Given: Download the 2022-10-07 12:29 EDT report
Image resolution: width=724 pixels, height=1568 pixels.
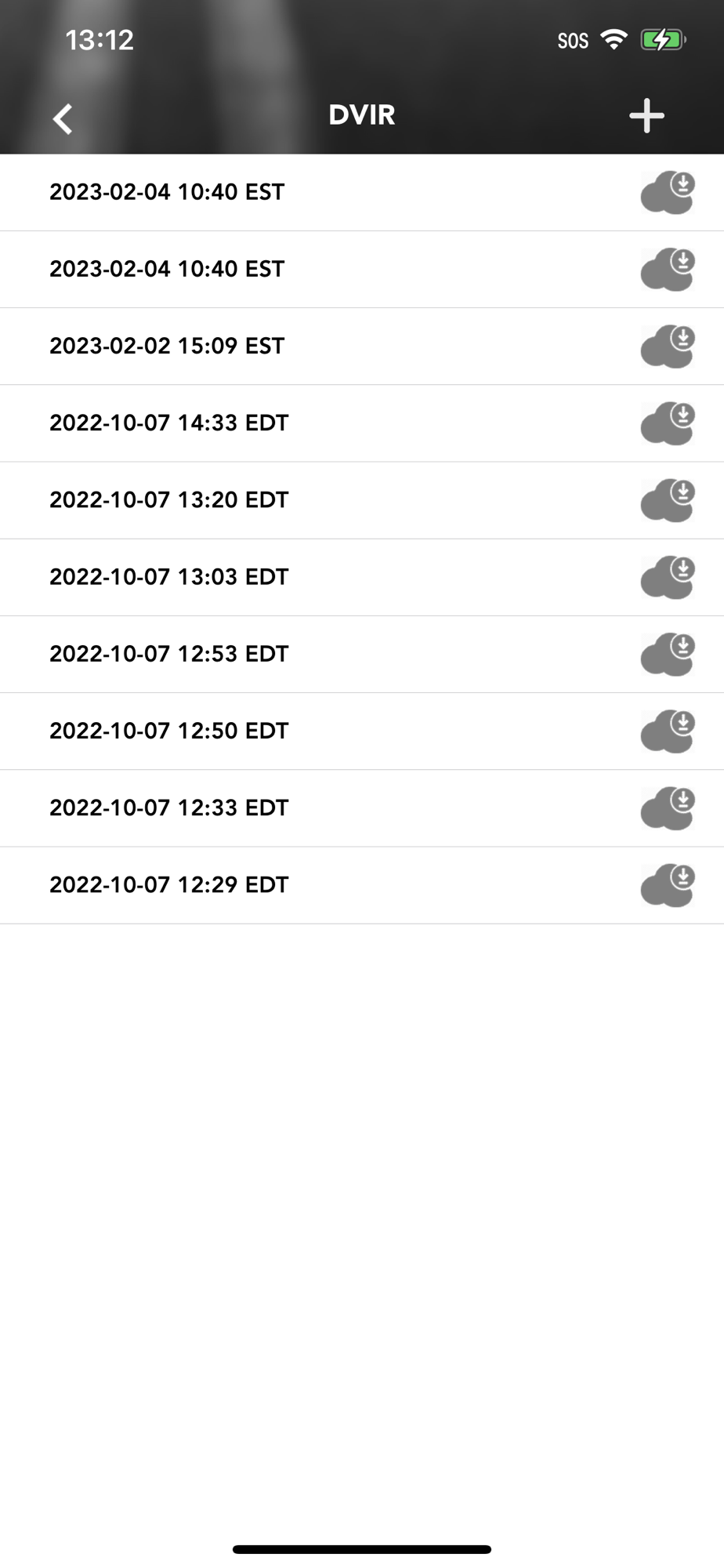Looking at the screenshot, I should (x=668, y=884).
